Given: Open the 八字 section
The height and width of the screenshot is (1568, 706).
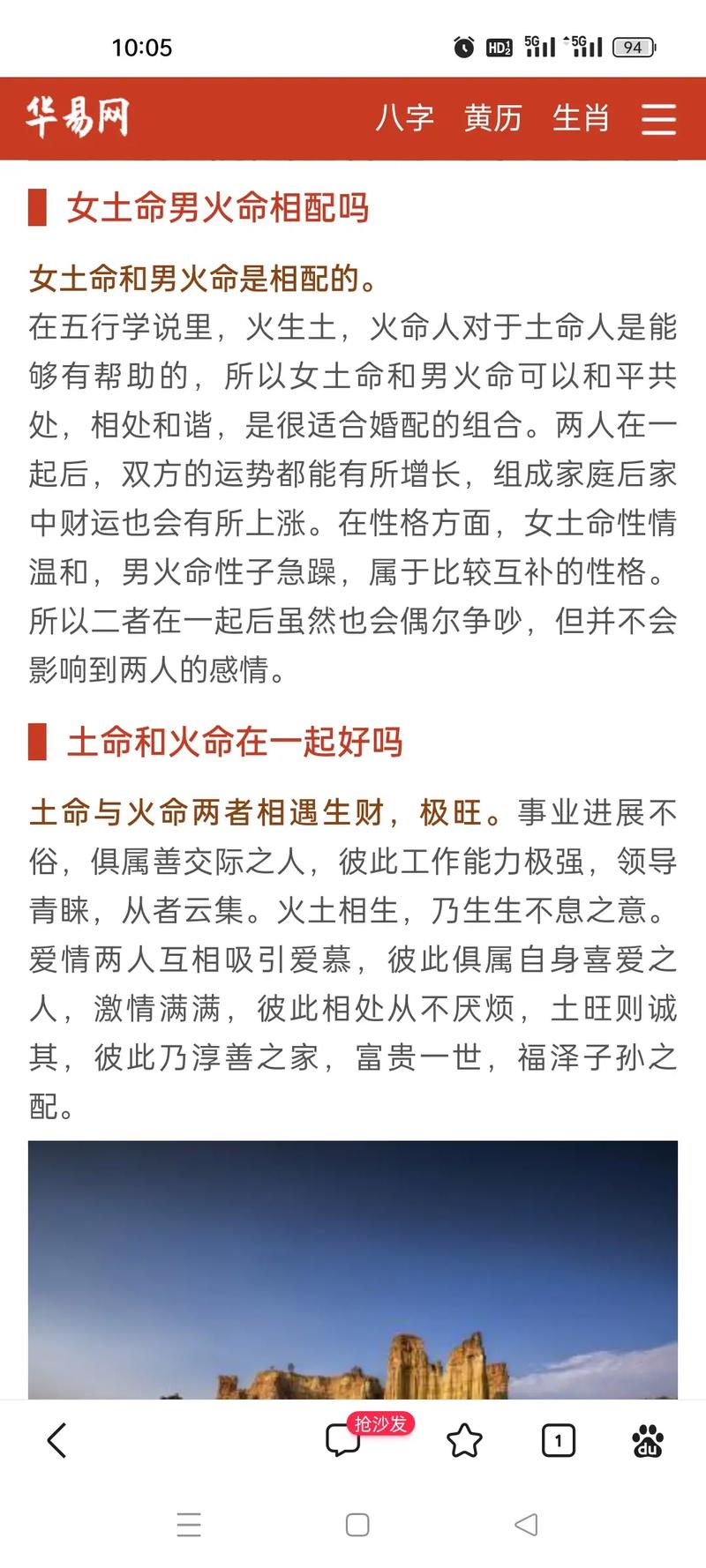Looking at the screenshot, I should 404,118.
